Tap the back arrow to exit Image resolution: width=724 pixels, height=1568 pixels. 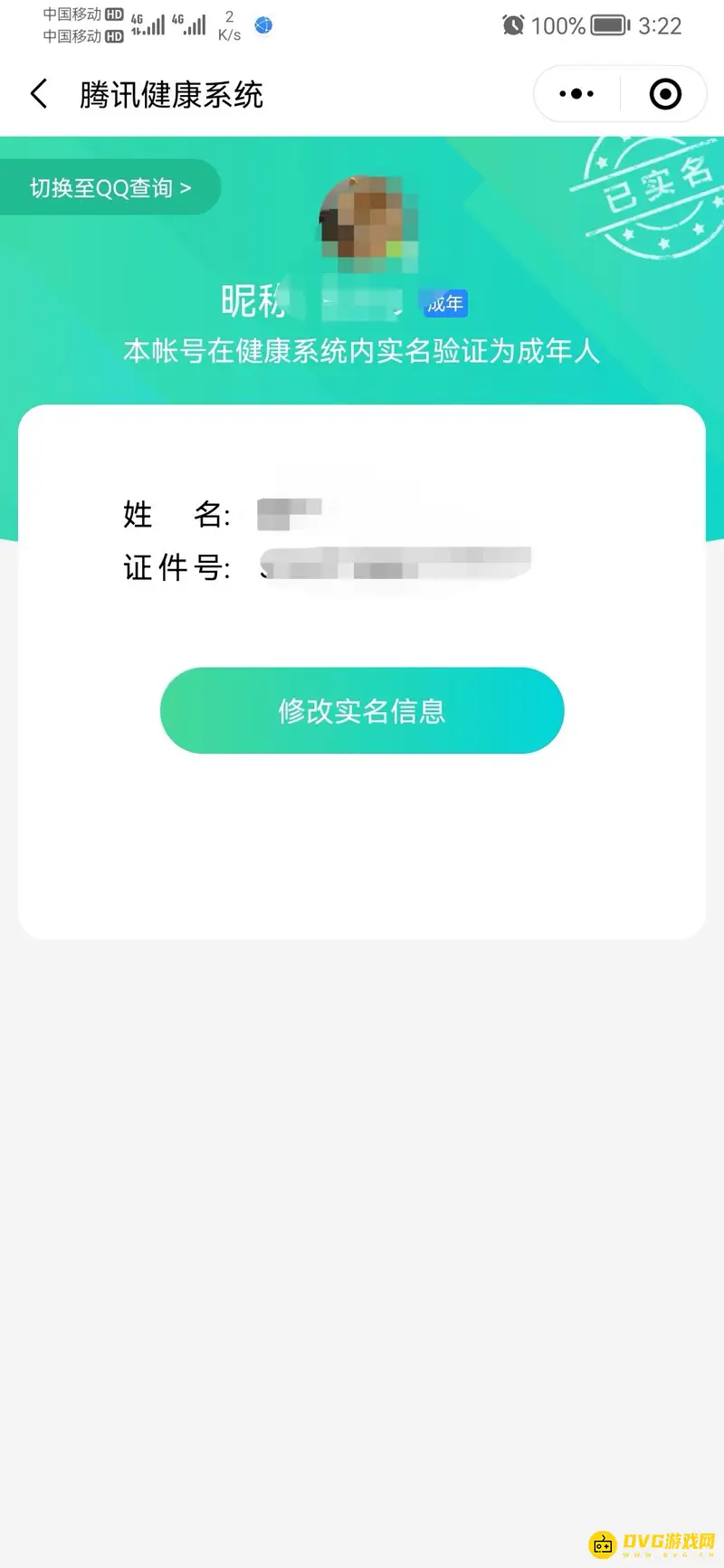(x=38, y=93)
